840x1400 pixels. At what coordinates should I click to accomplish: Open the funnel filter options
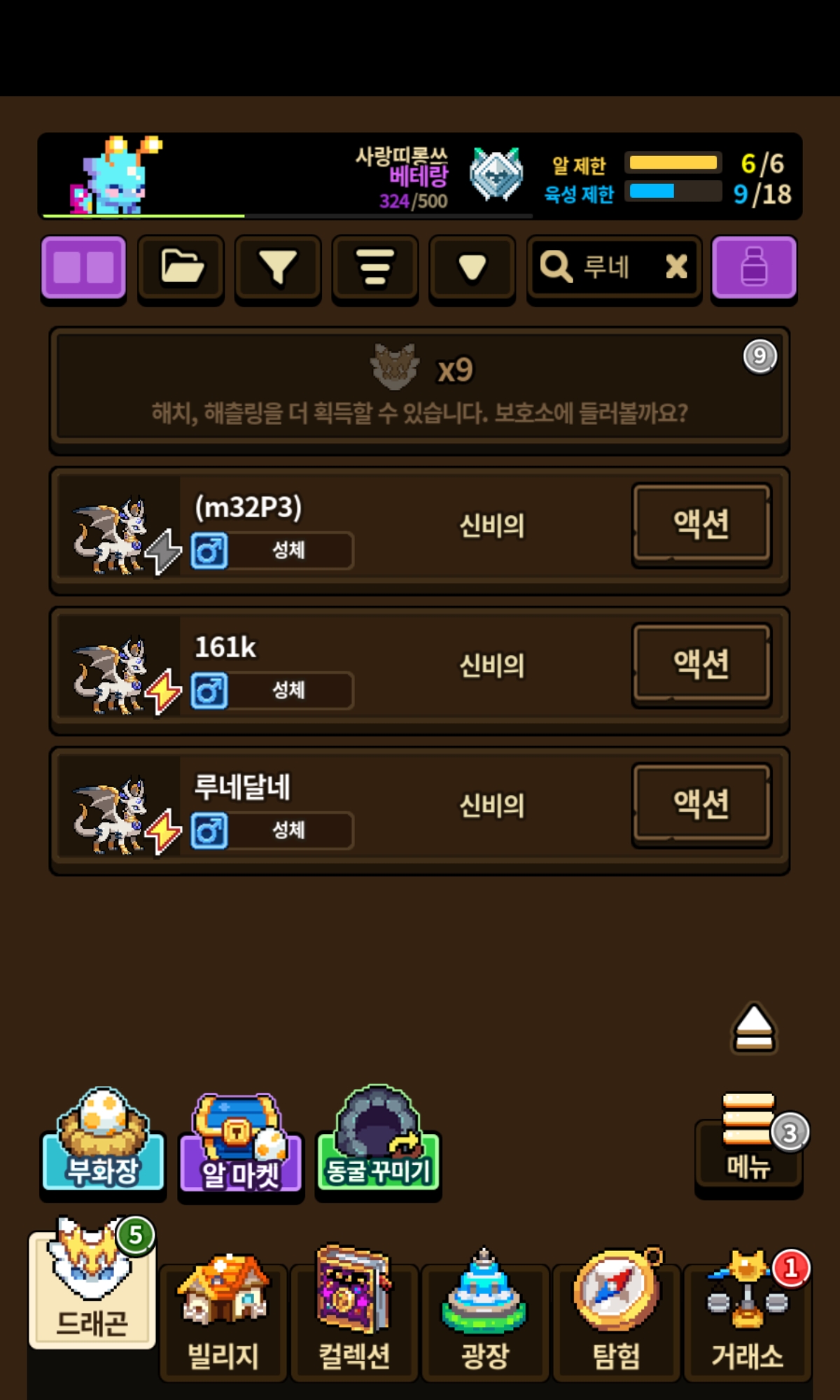tap(278, 268)
